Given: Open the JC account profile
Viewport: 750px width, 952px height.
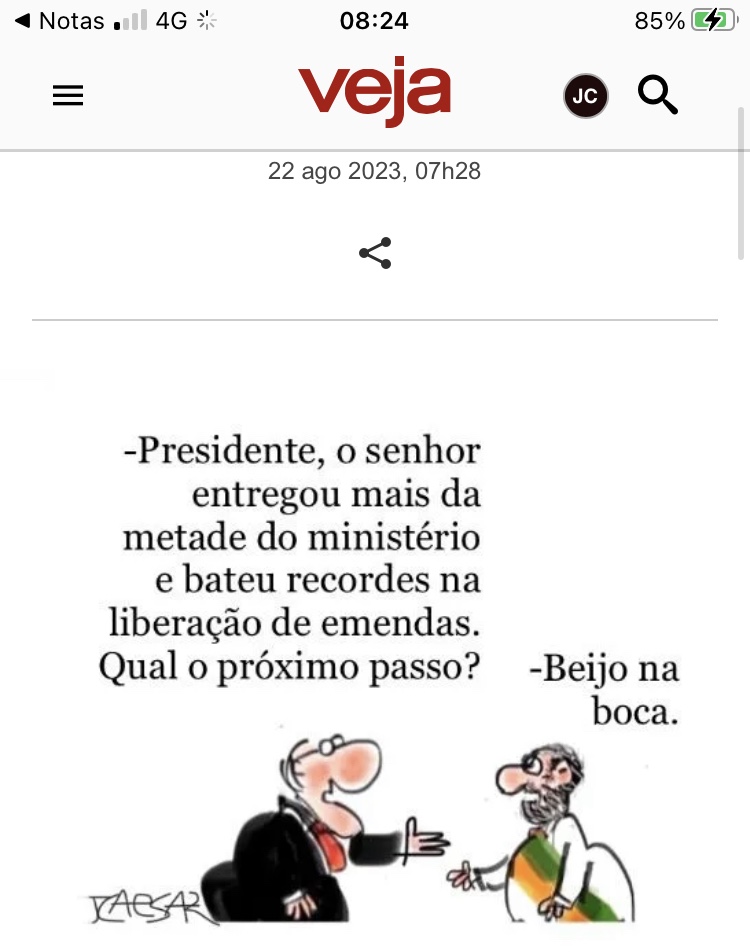Looking at the screenshot, I should coord(585,96).
